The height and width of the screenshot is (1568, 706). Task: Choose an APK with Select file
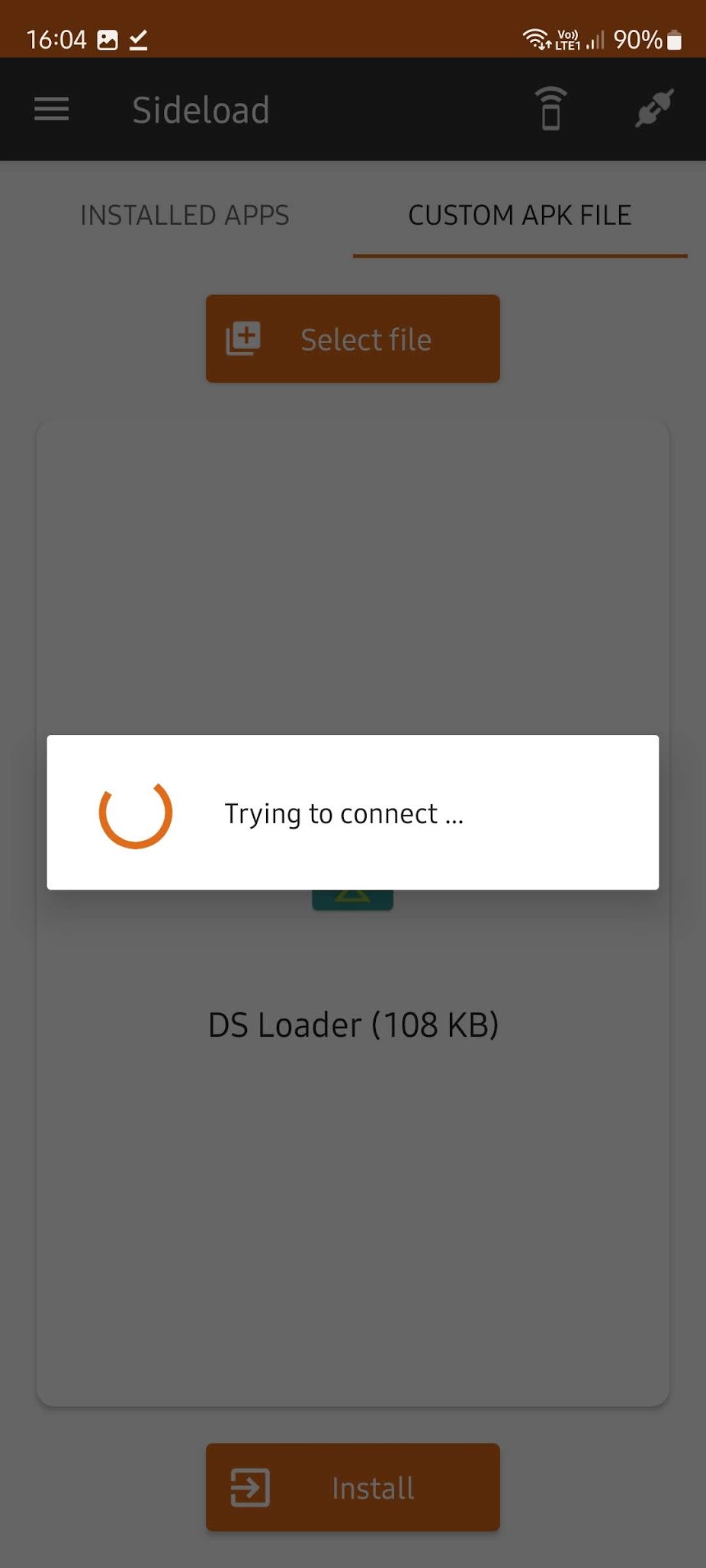point(353,339)
